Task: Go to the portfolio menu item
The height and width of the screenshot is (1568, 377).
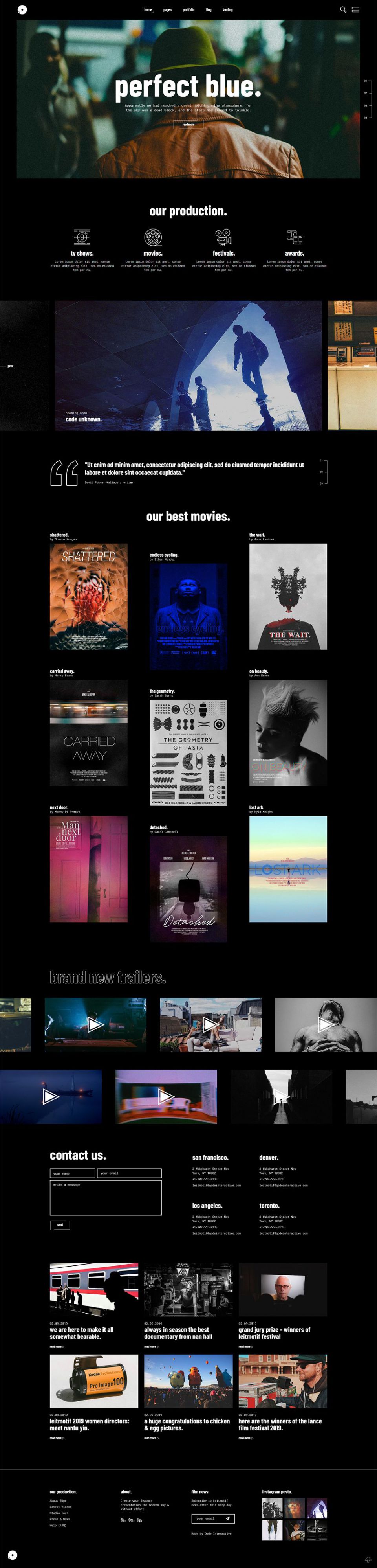Action: pos(188,10)
